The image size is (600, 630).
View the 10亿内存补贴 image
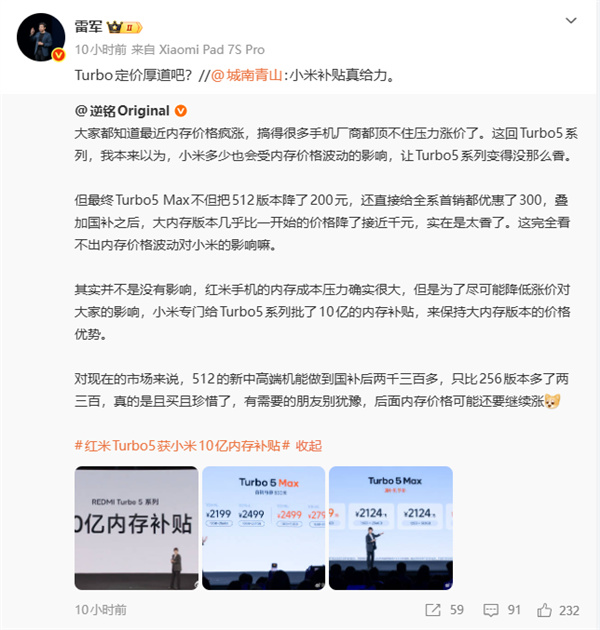point(136,529)
